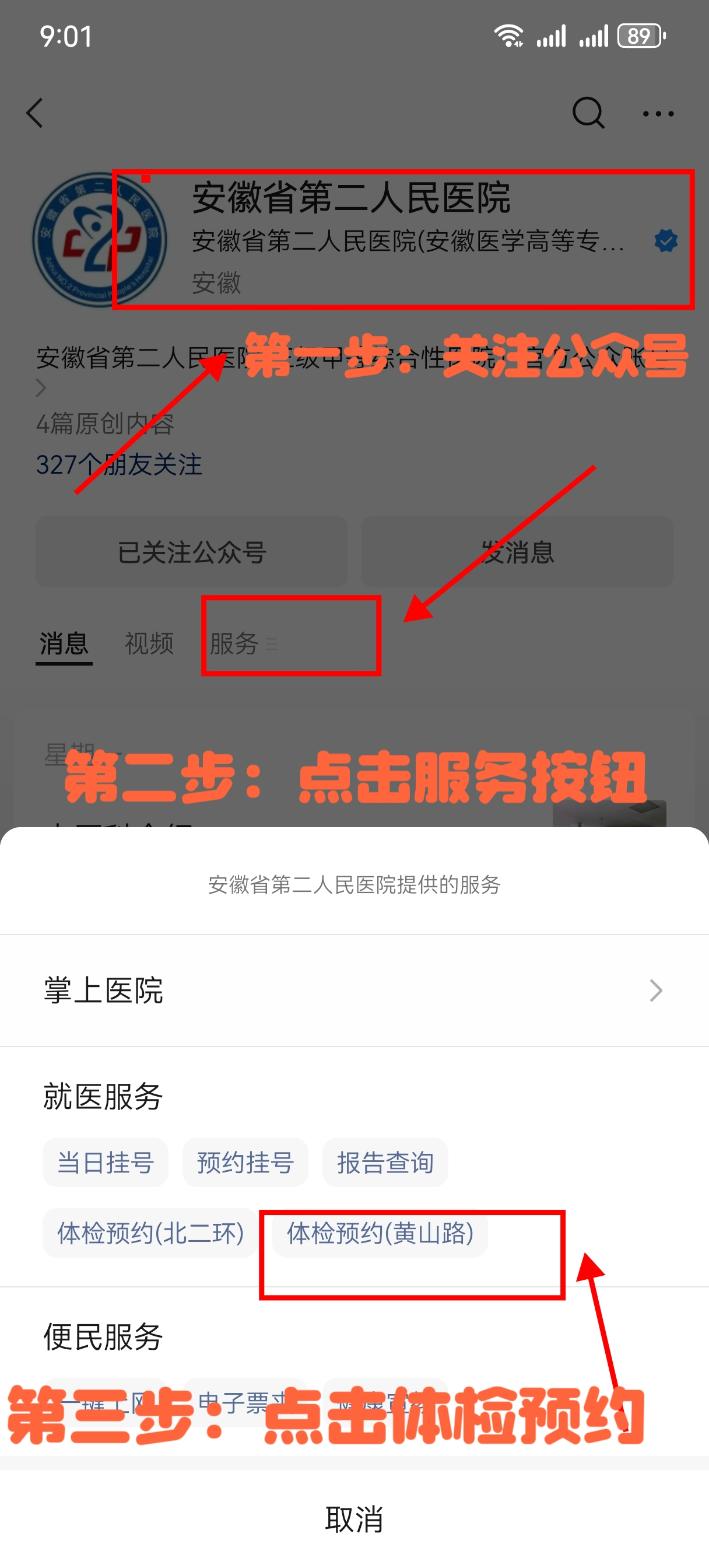Image resolution: width=709 pixels, height=1568 pixels.
Task: Tap the 报告查询 chip
Action: click(x=385, y=1162)
